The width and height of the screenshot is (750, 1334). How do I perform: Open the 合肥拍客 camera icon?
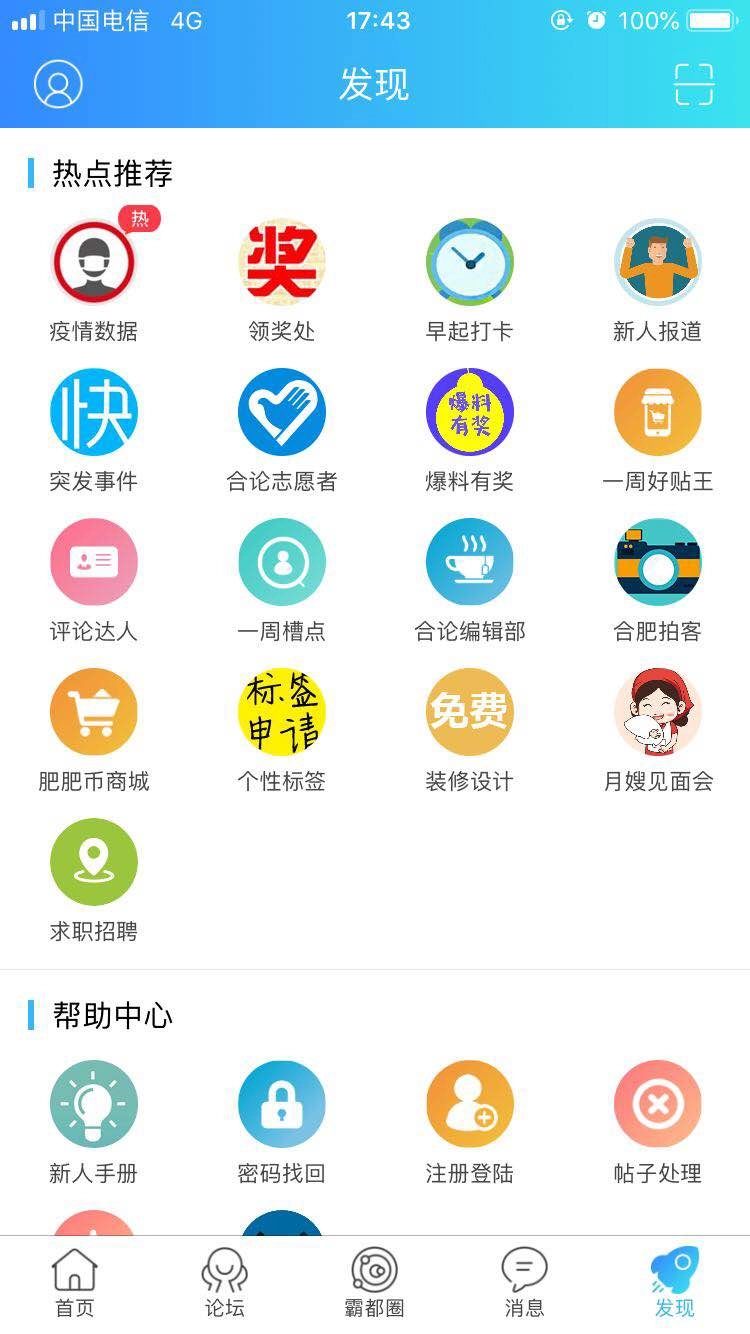coord(658,562)
